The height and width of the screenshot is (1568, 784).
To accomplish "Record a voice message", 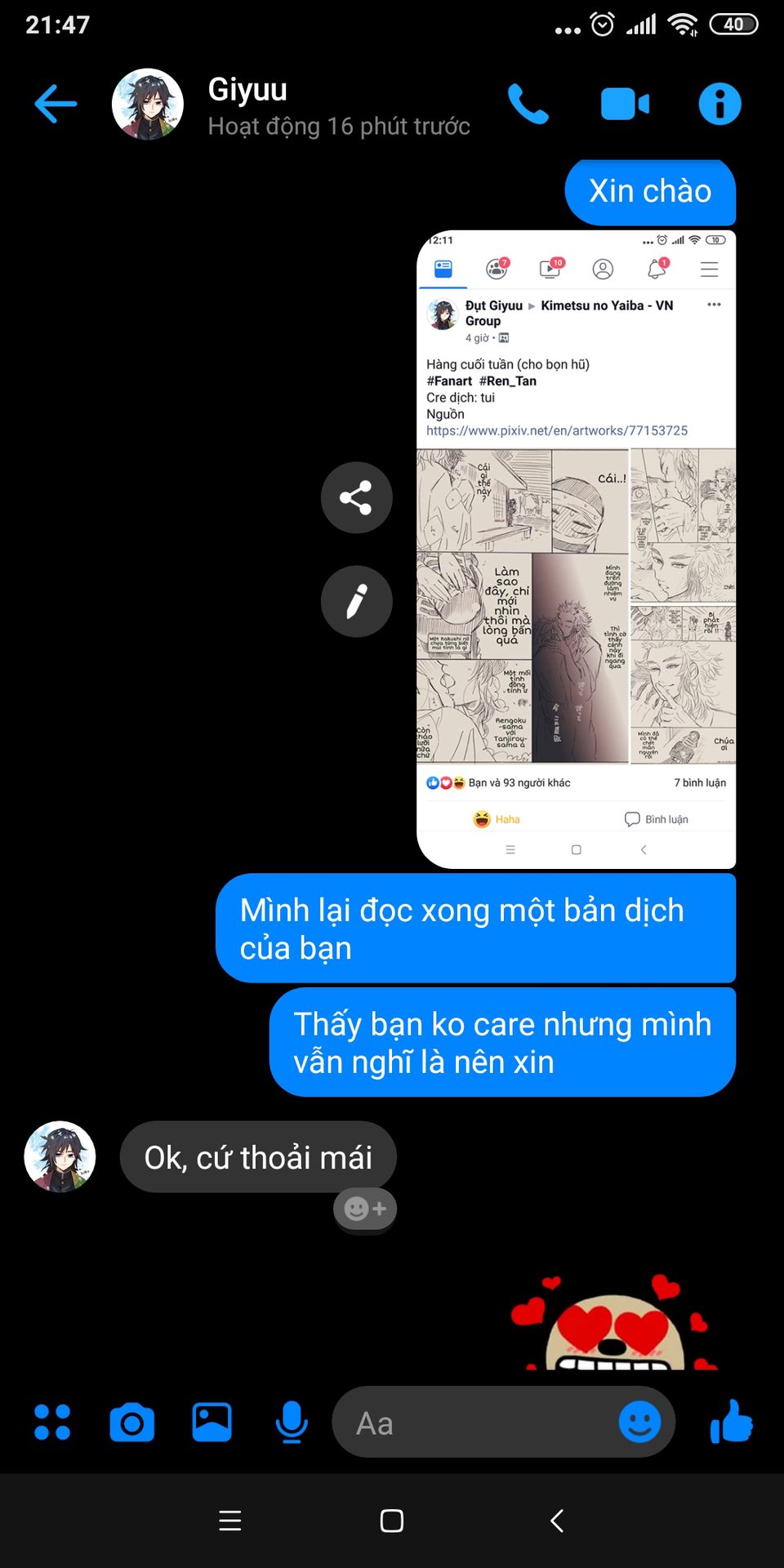I will tap(292, 1423).
